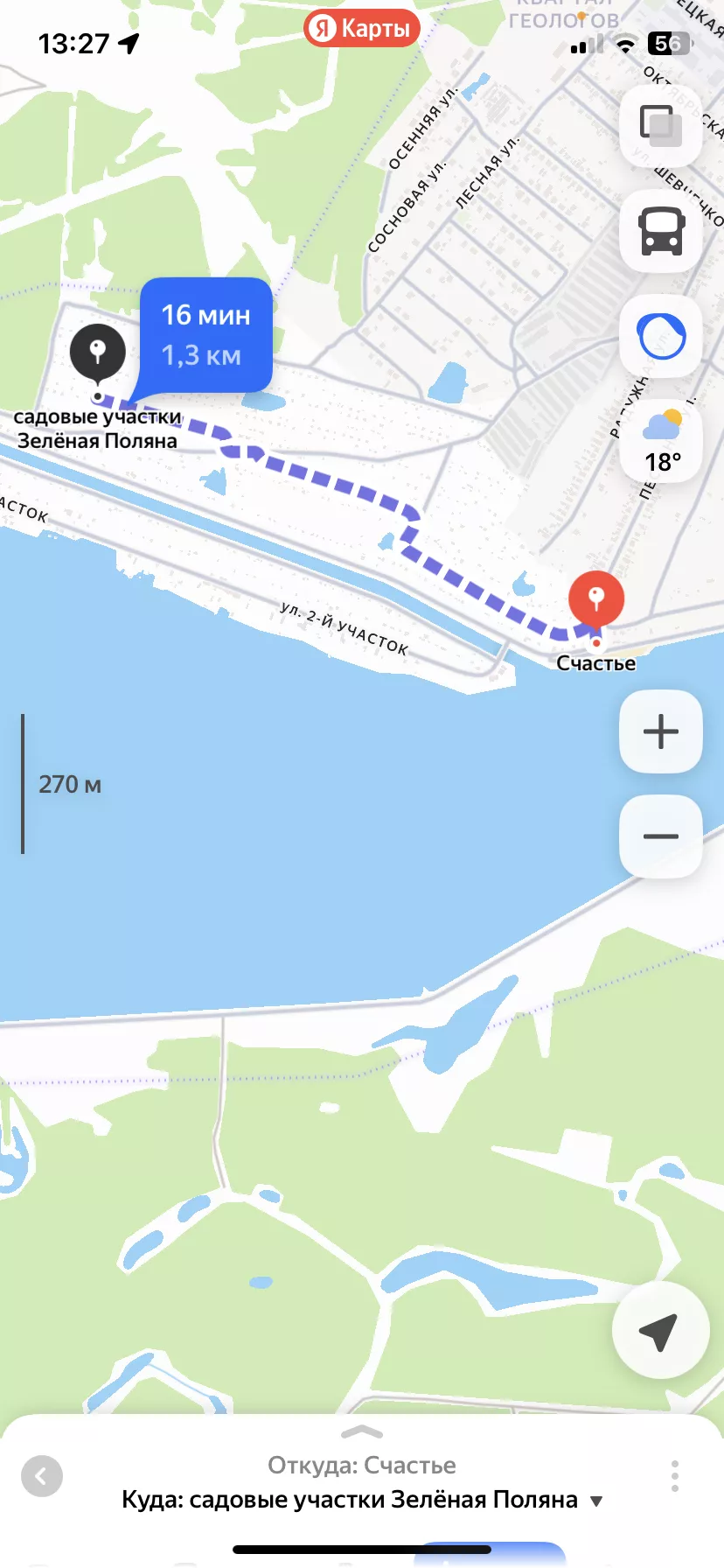Go back using the round arrow button
Screen dimensions: 724x1568
[42, 1477]
